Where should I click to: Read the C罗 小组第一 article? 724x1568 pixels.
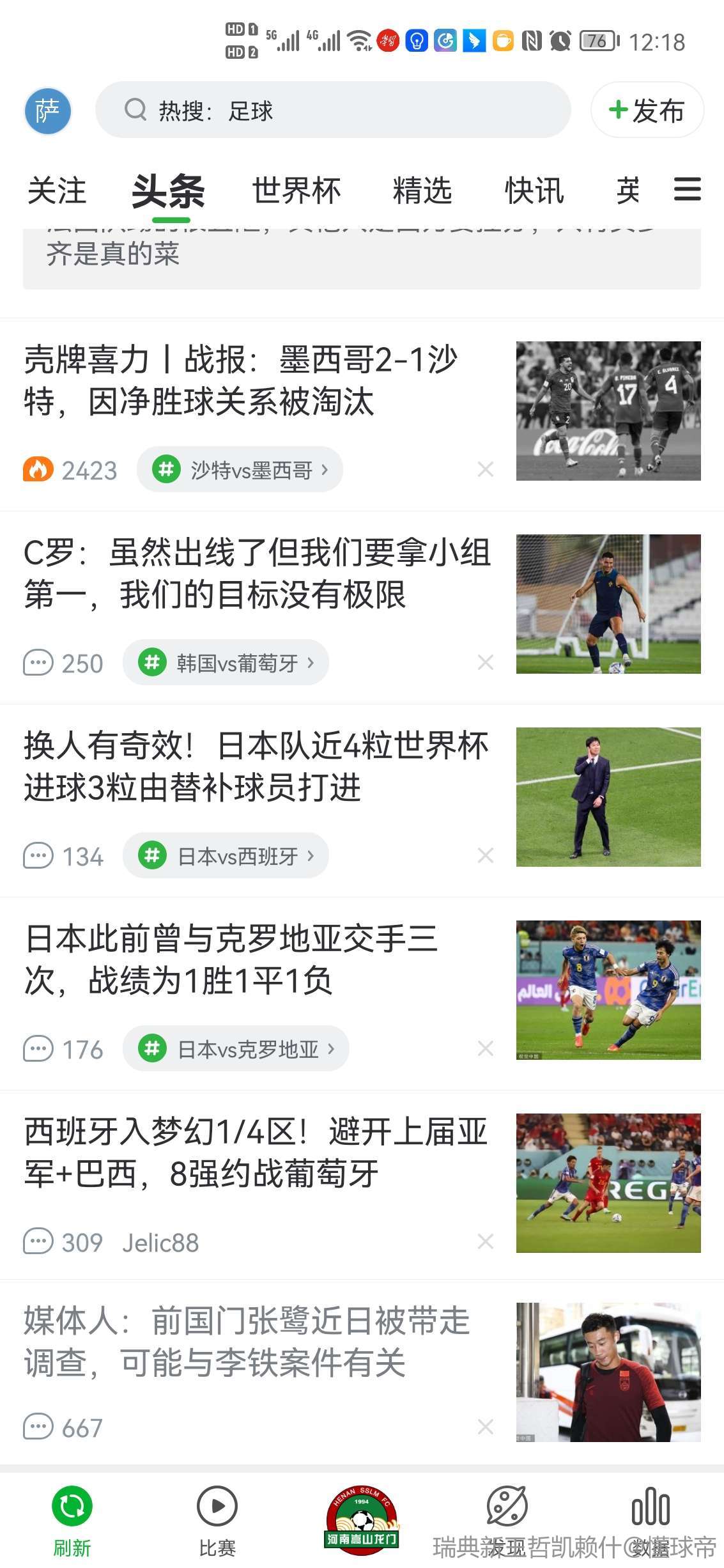tap(256, 574)
